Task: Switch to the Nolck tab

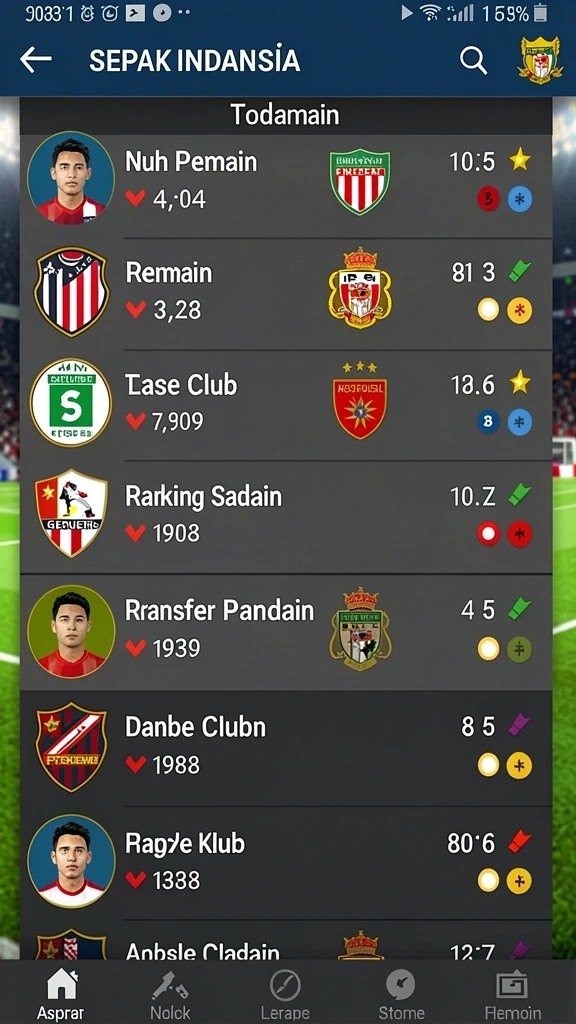Action: pos(170,993)
